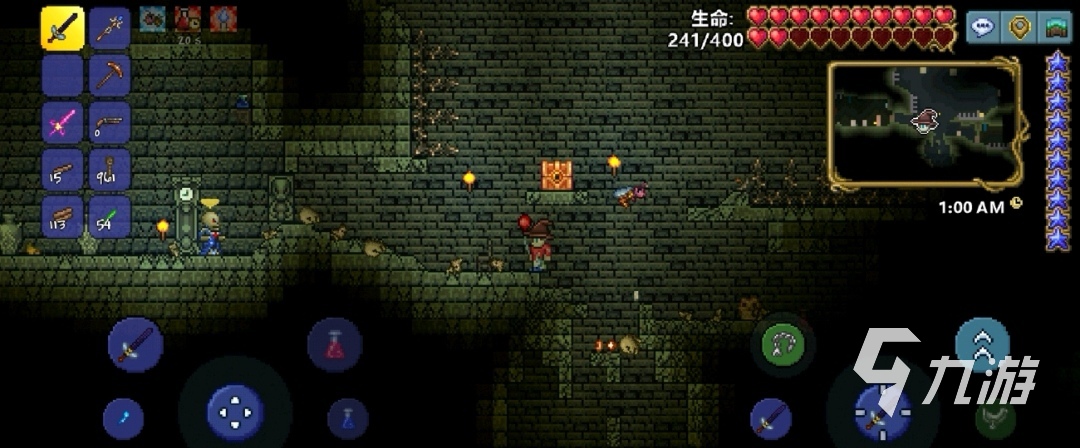The height and width of the screenshot is (448, 1080).
Task: Select the wood slot showing 113
Action: click(62, 216)
